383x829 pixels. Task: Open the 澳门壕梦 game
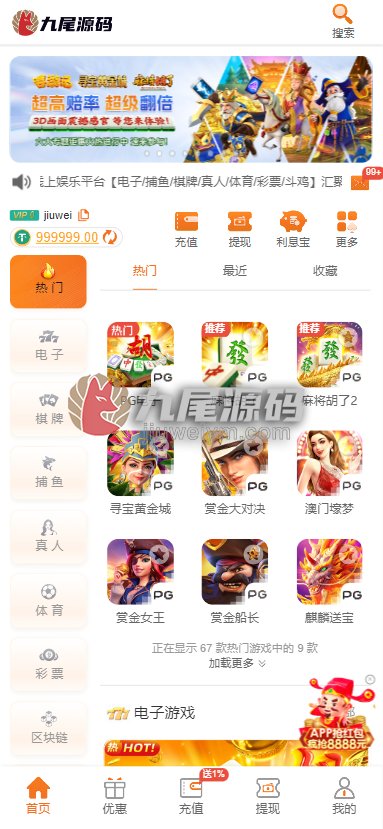(x=330, y=474)
